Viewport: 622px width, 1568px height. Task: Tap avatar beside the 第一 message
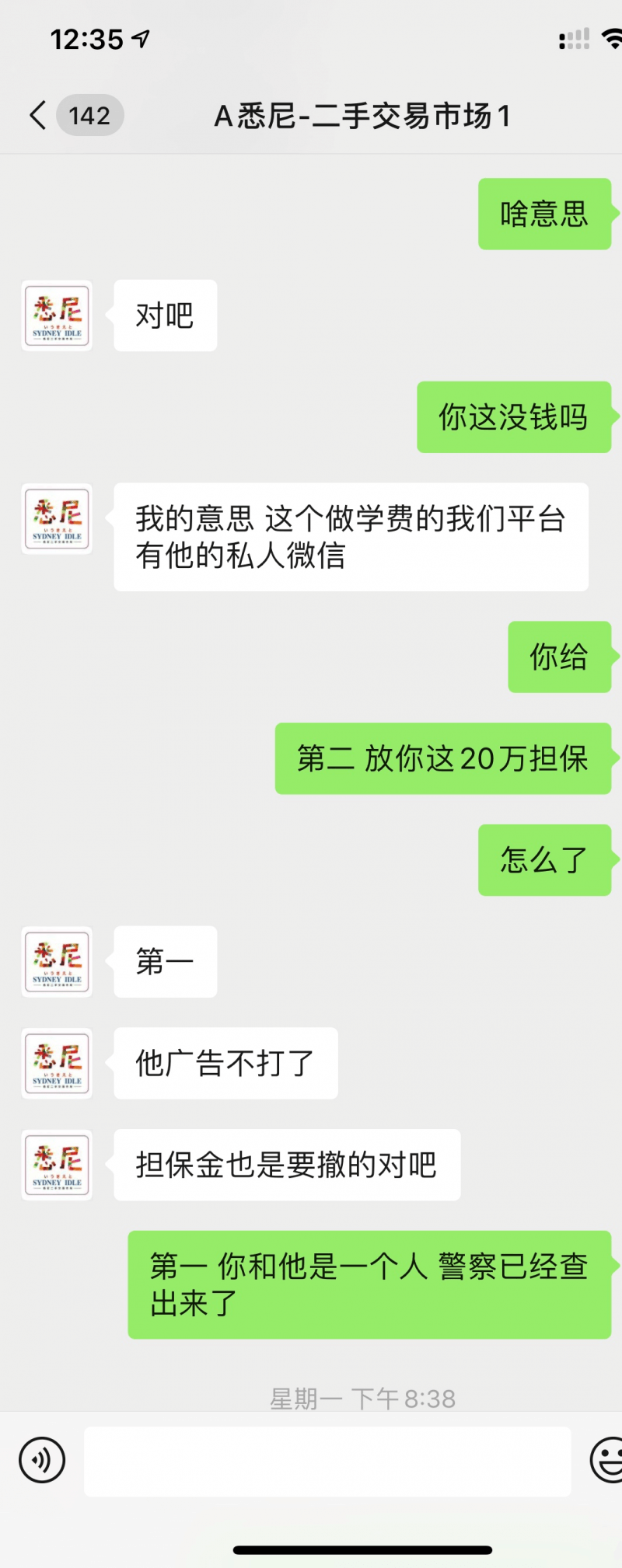[57, 962]
